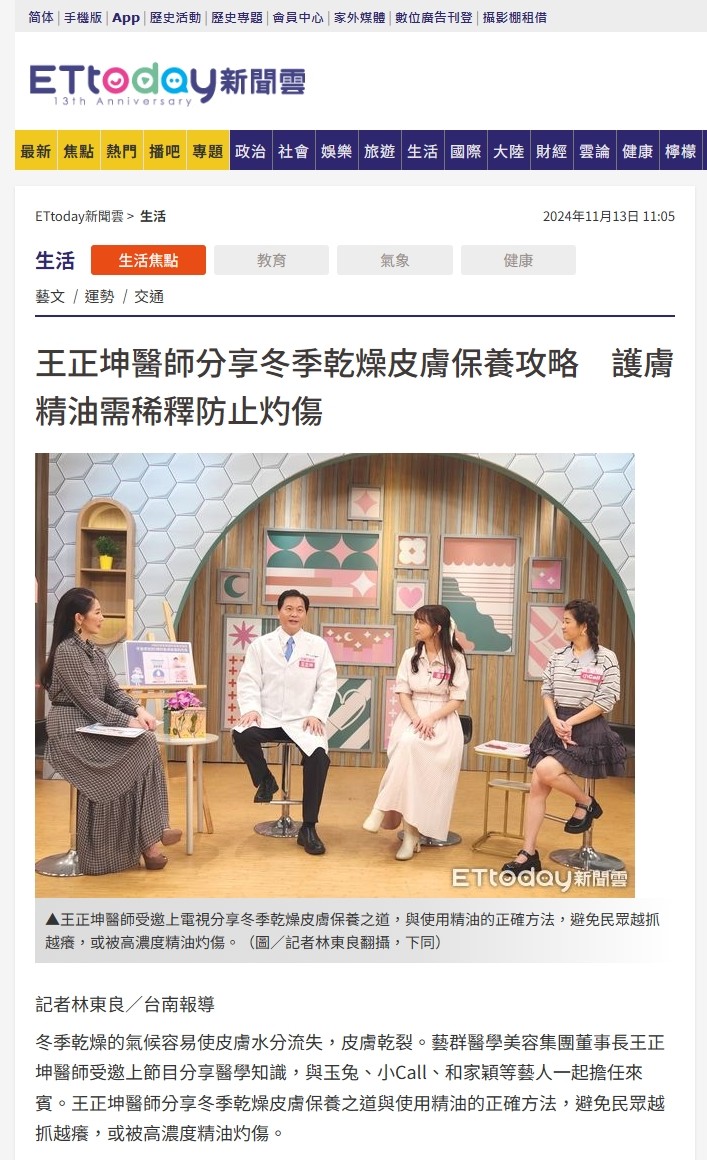Go to the 國際 news category

[x=465, y=151]
